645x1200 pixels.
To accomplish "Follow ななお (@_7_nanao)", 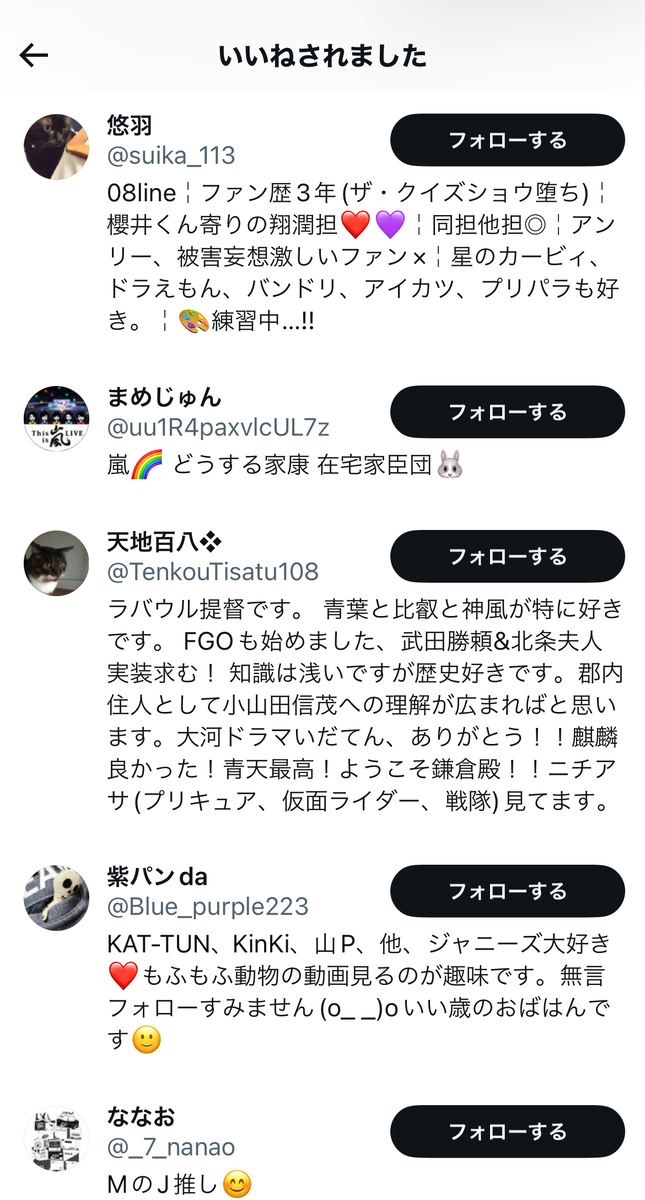I will [507, 1131].
